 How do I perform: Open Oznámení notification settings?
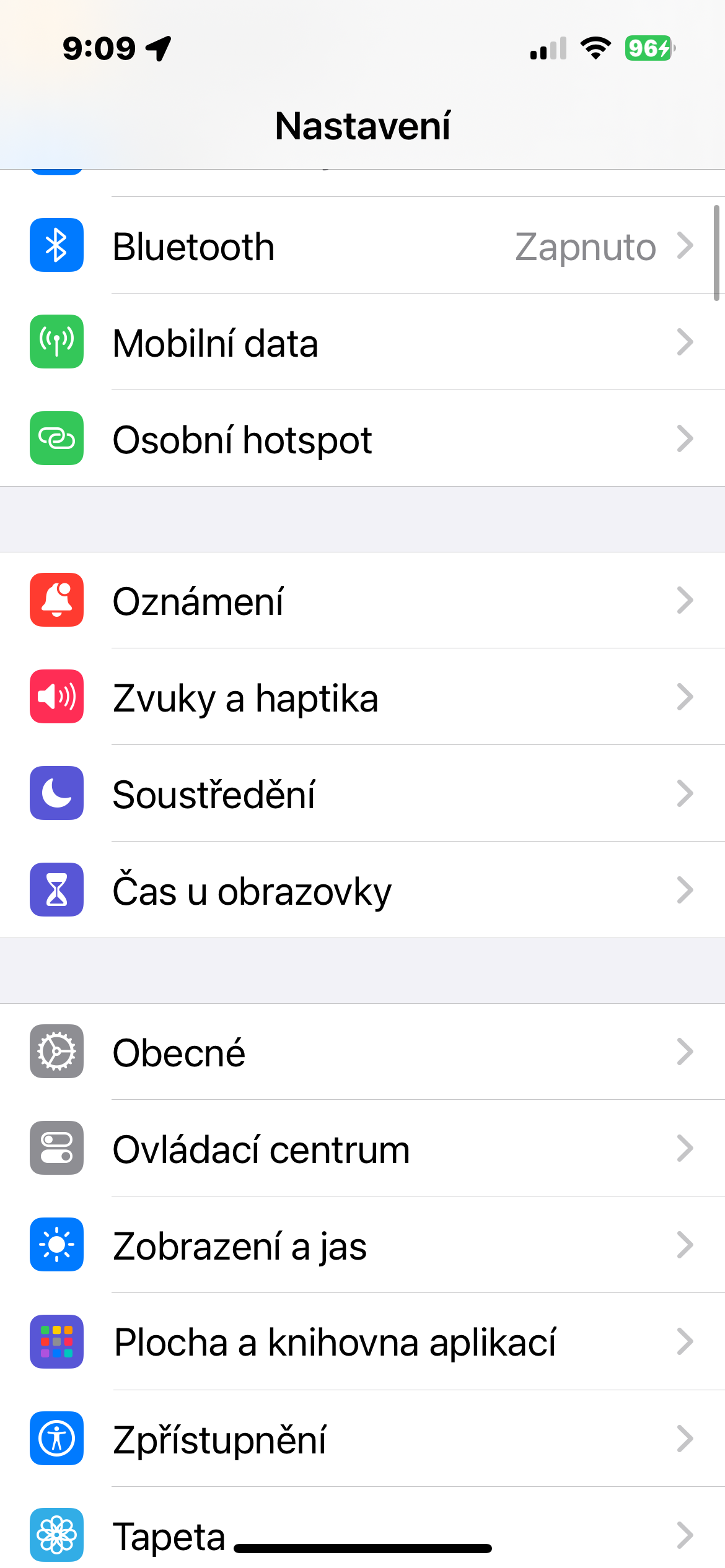coord(362,601)
